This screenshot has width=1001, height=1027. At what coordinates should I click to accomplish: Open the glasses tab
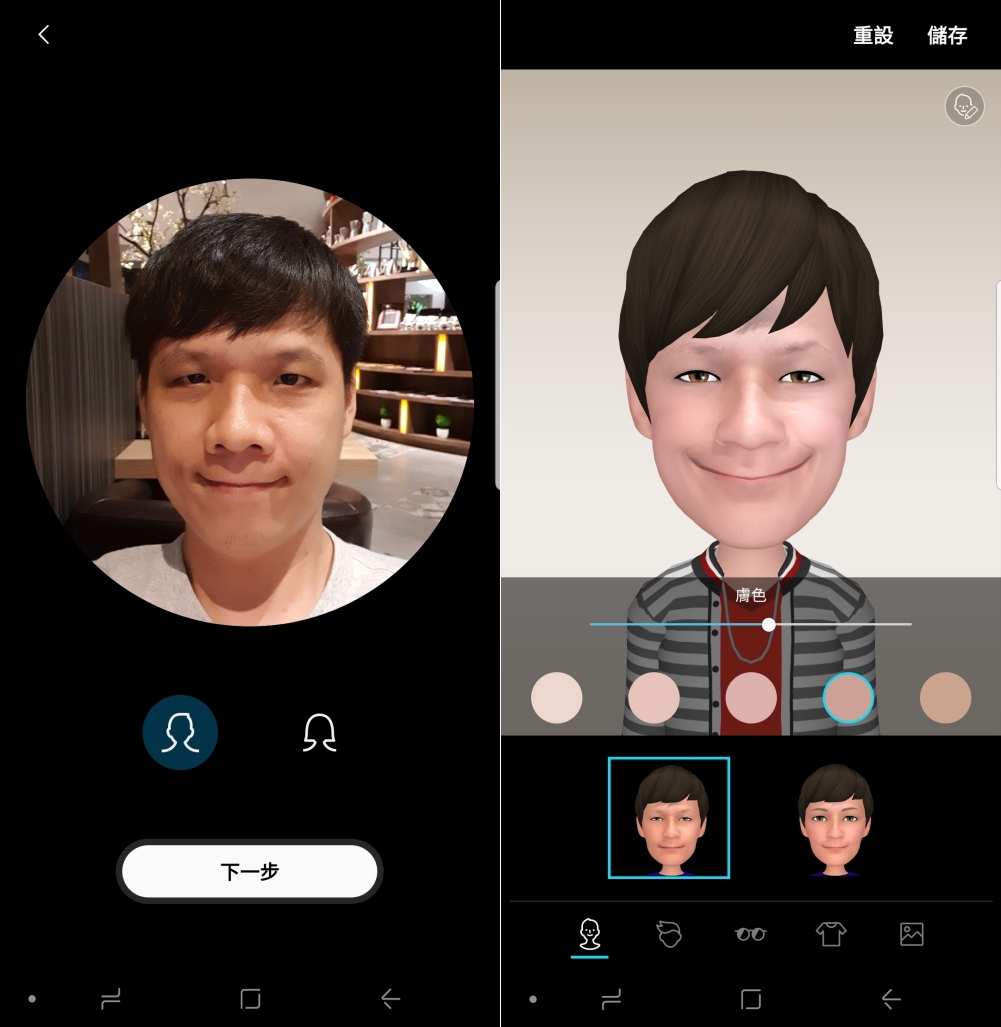pos(750,934)
